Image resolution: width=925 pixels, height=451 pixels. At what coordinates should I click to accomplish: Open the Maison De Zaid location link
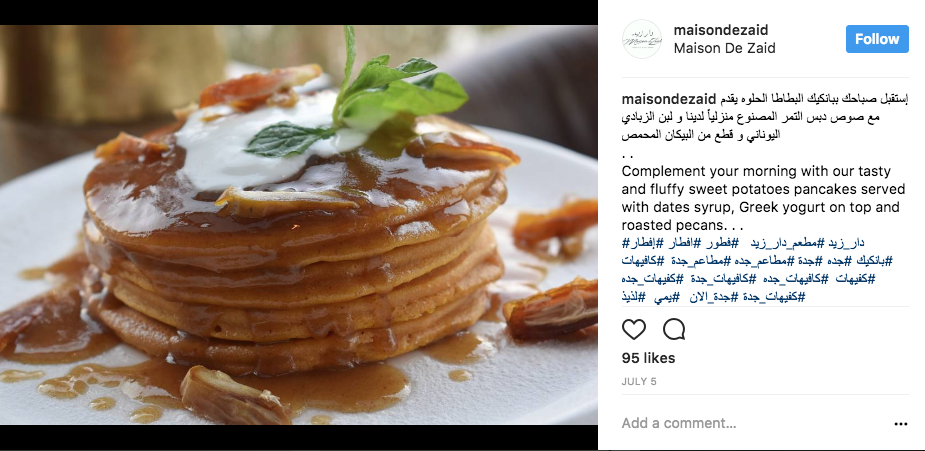[x=724, y=48]
